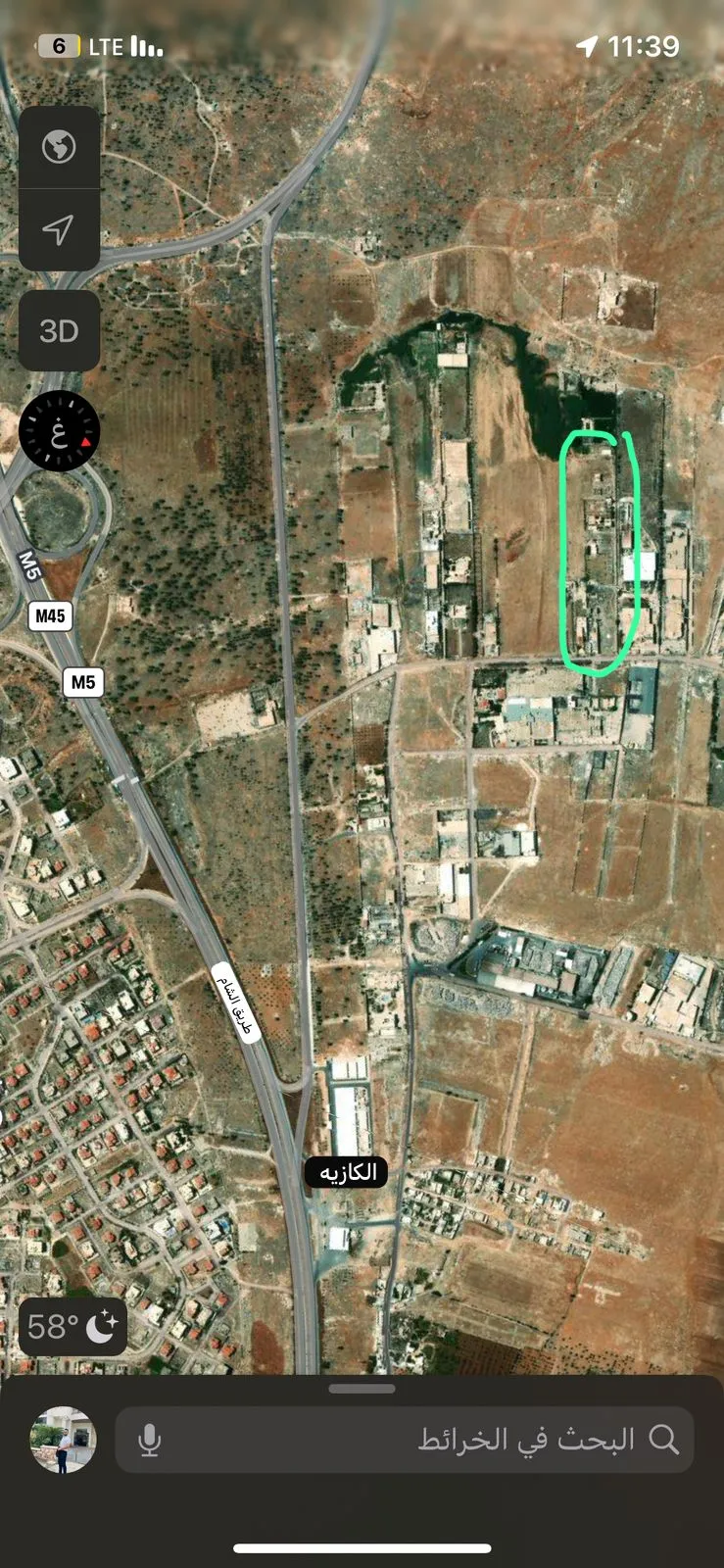Tap the compass to reset north

59,431
